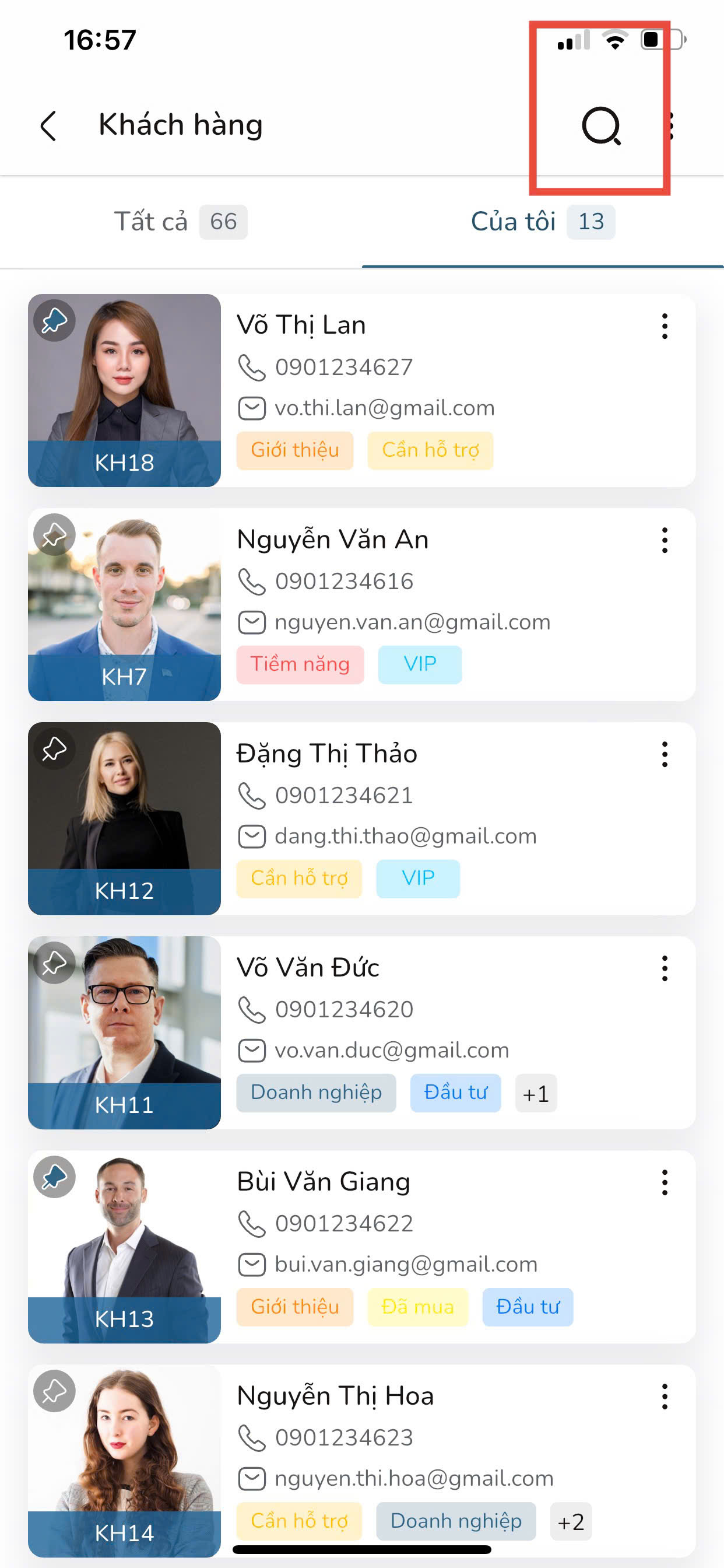Open more options for Võ Thị Lan
Screen dimensions: 724x1568
point(665,326)
